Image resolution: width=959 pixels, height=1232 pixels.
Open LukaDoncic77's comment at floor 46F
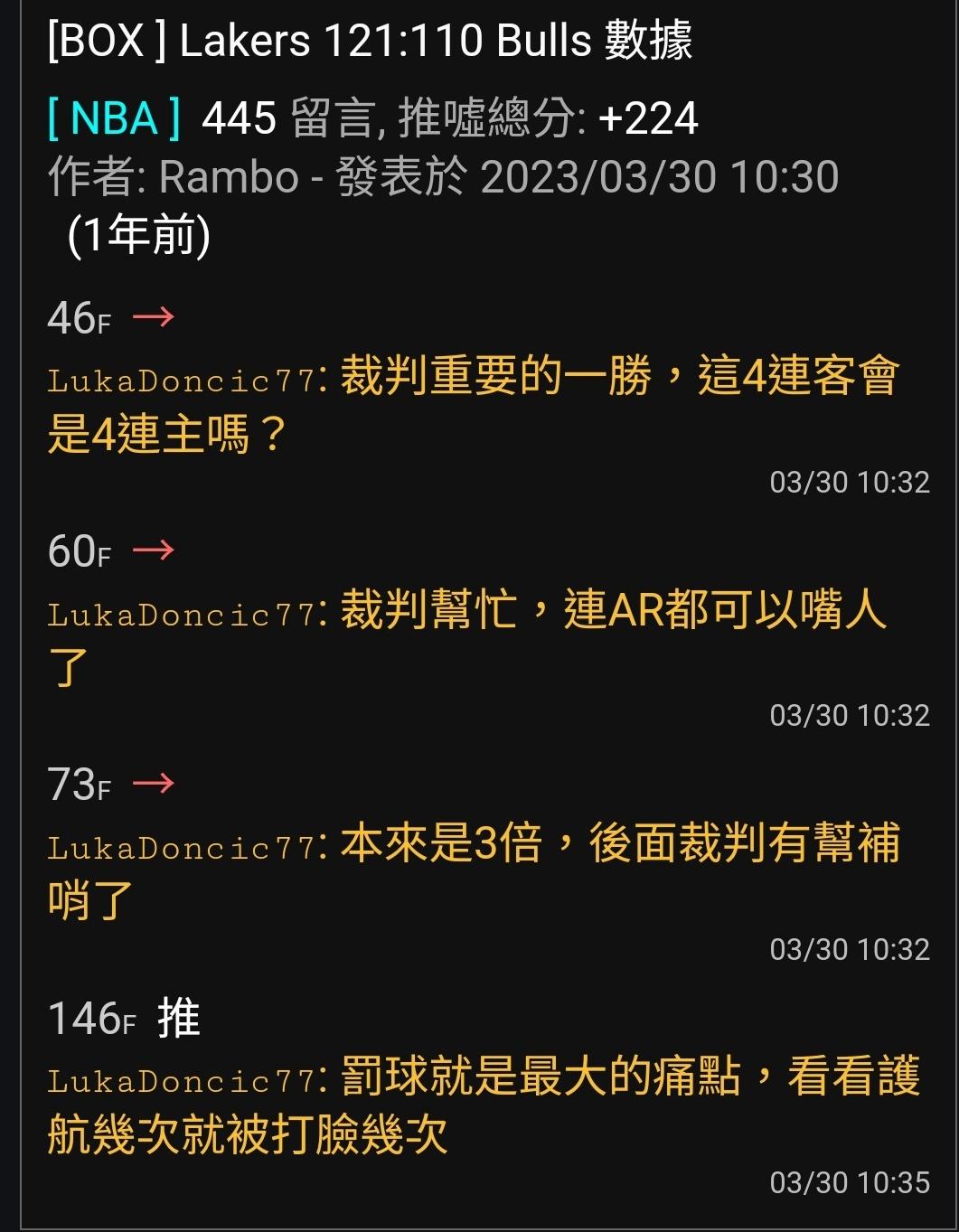coord(473,403)
